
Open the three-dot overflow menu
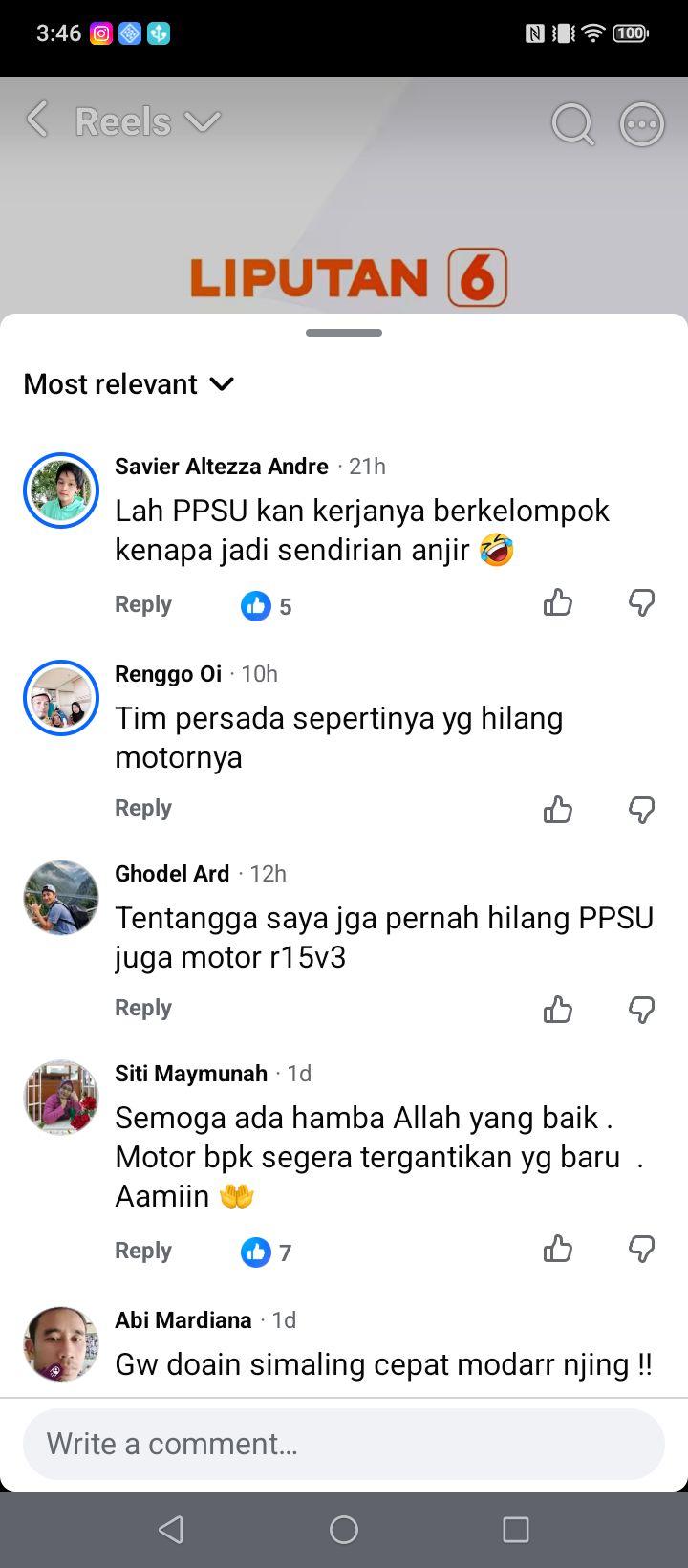[642, 123]
